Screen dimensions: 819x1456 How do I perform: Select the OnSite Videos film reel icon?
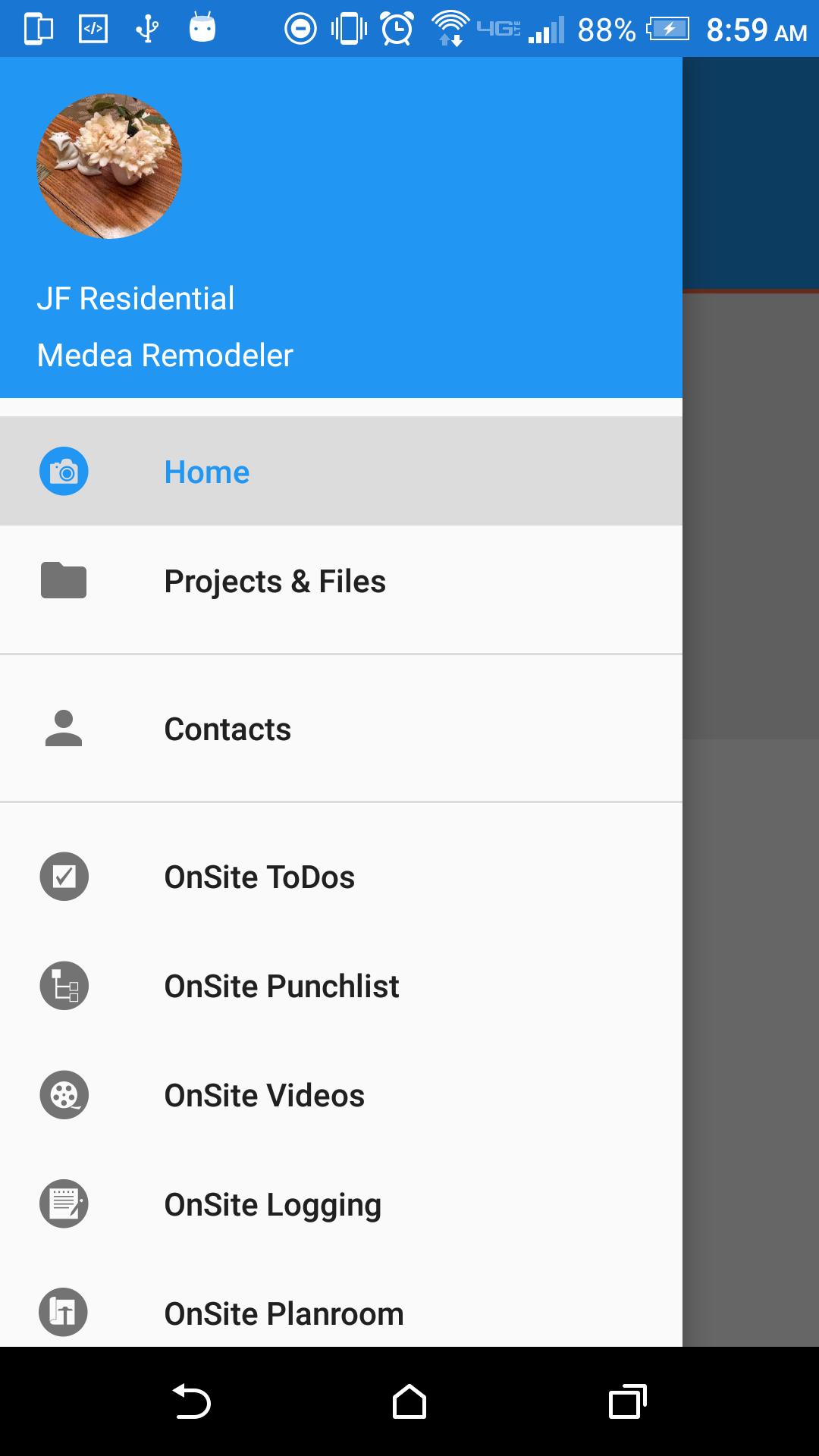point(64,1094)
